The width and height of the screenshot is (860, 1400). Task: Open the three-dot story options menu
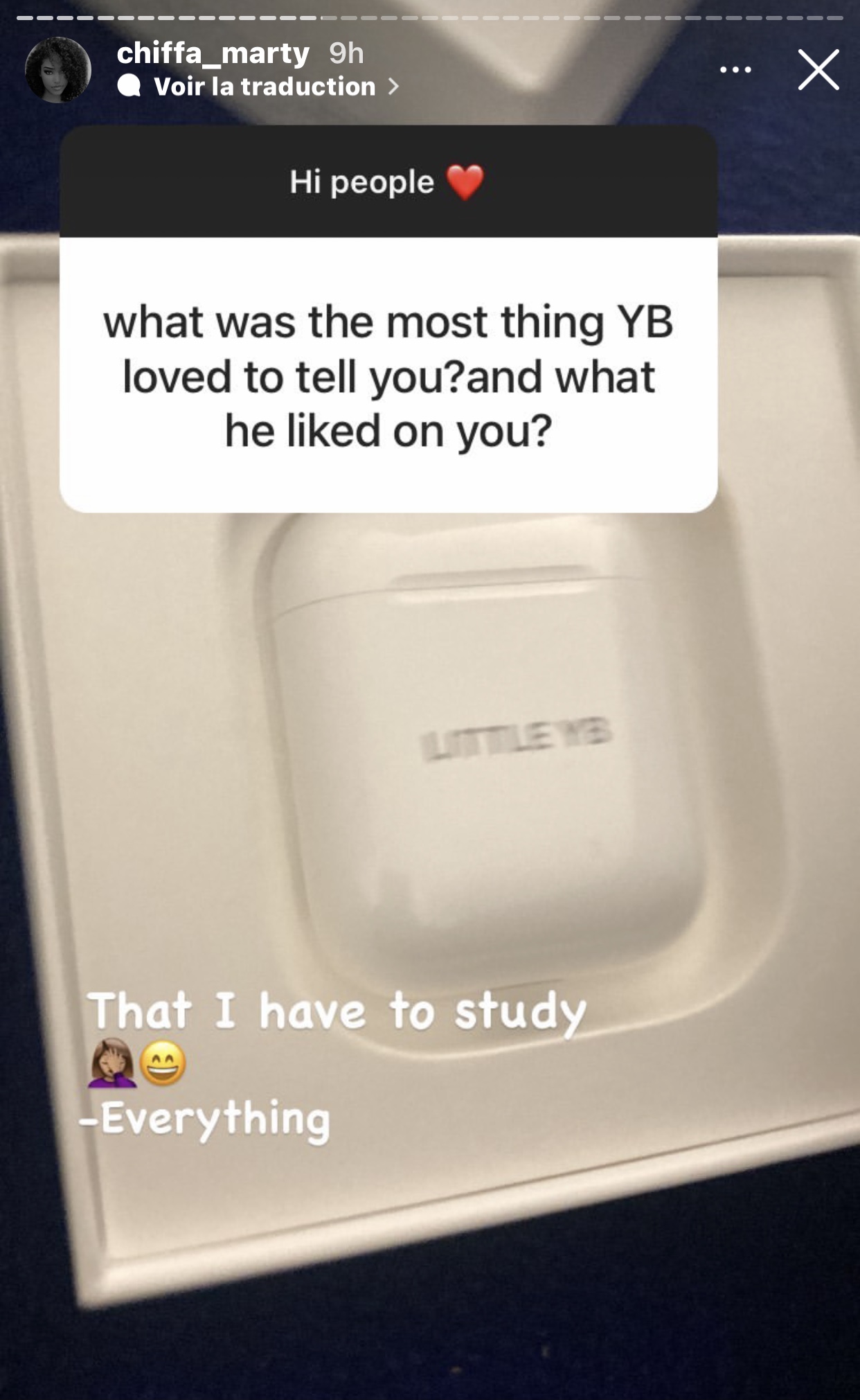735,70
